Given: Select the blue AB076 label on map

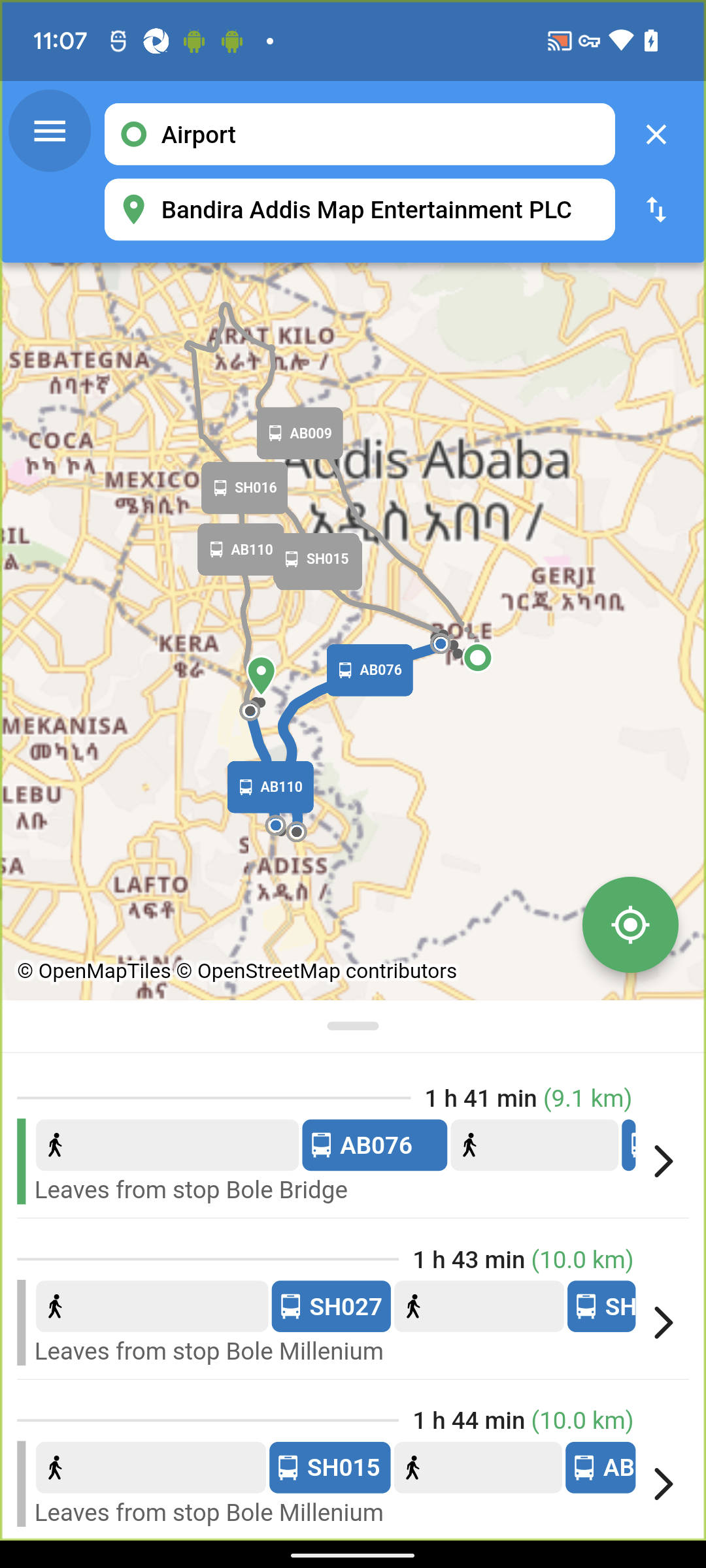Looking at the screenshot, I should [x=370, y=670].
